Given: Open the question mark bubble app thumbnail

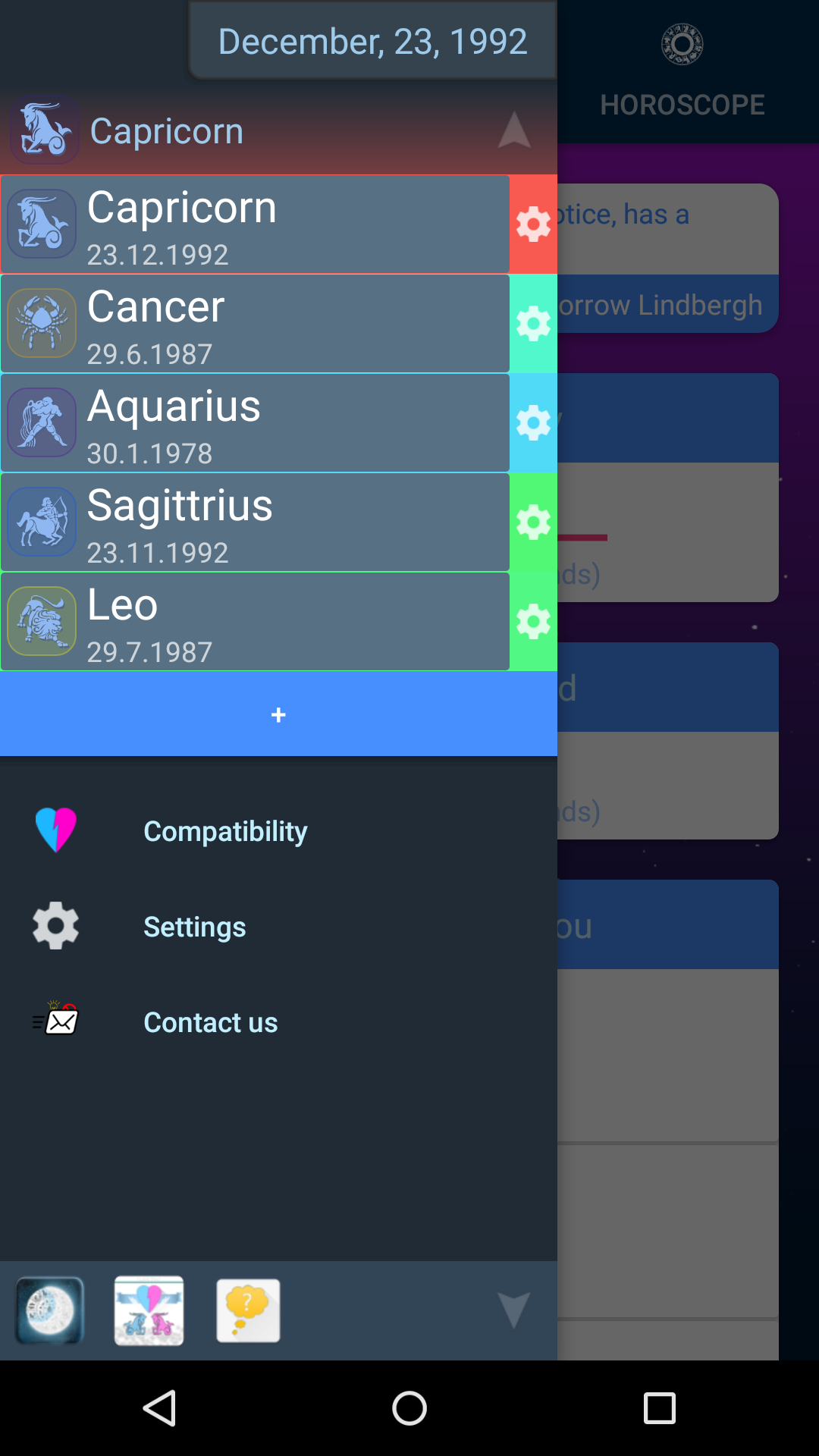Looking at the screenshot, I should pyautogui.click(x=248, y=1310).
